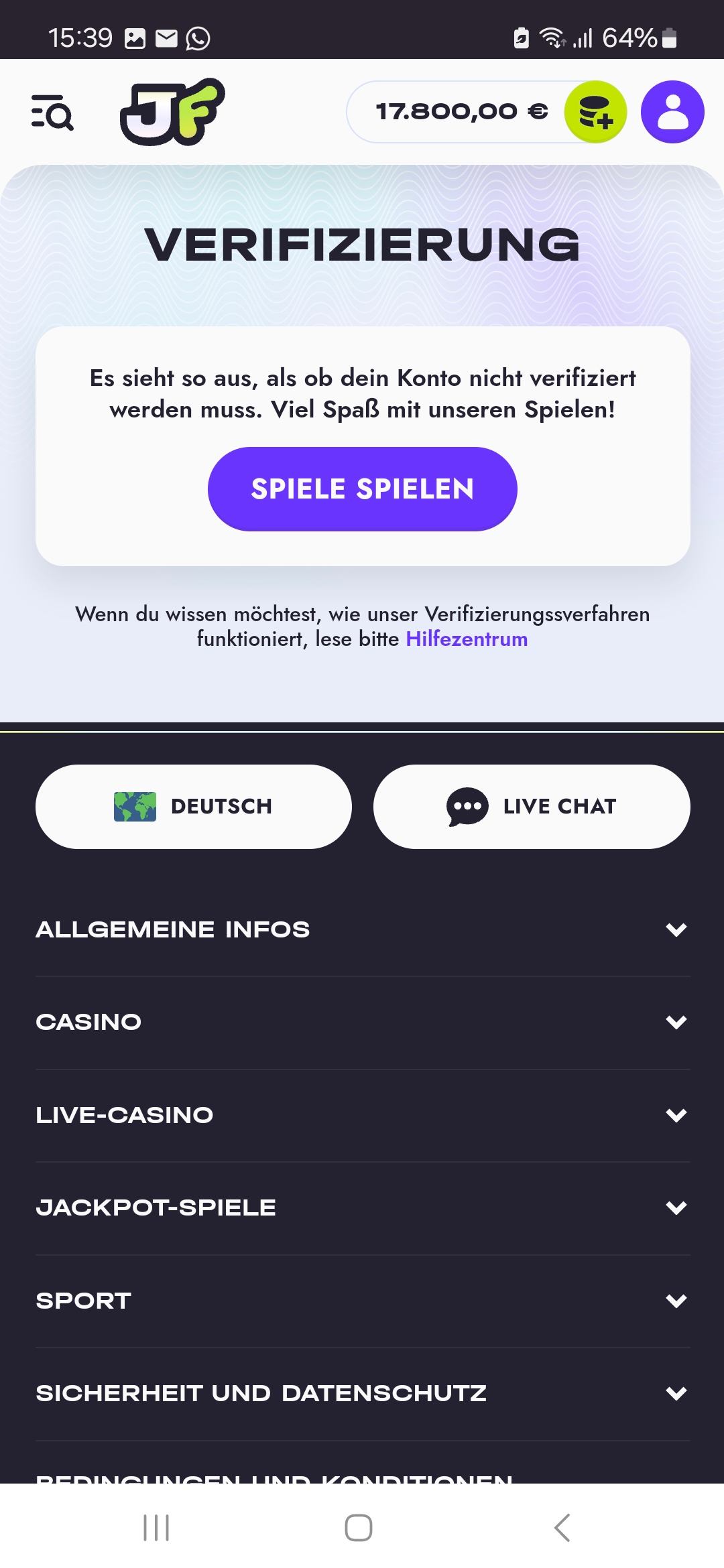Tap the JF logo to go home
Image resolution: width=724 pixels, height=1568 pixels.
tap(172, 112)
